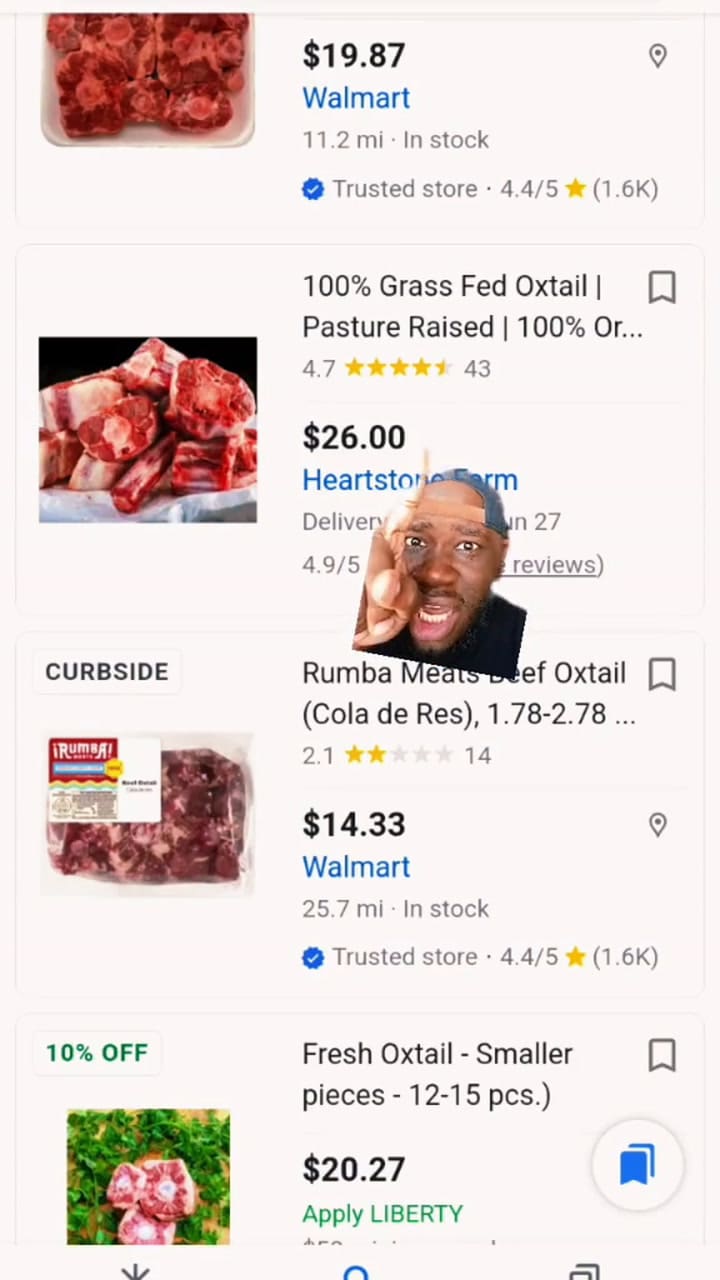Image resolution: width=720 pixels, height=1280 pixels.
Task: Save the 100% Grass Fed Oxtail listing
Action: [x=662, y=288]
